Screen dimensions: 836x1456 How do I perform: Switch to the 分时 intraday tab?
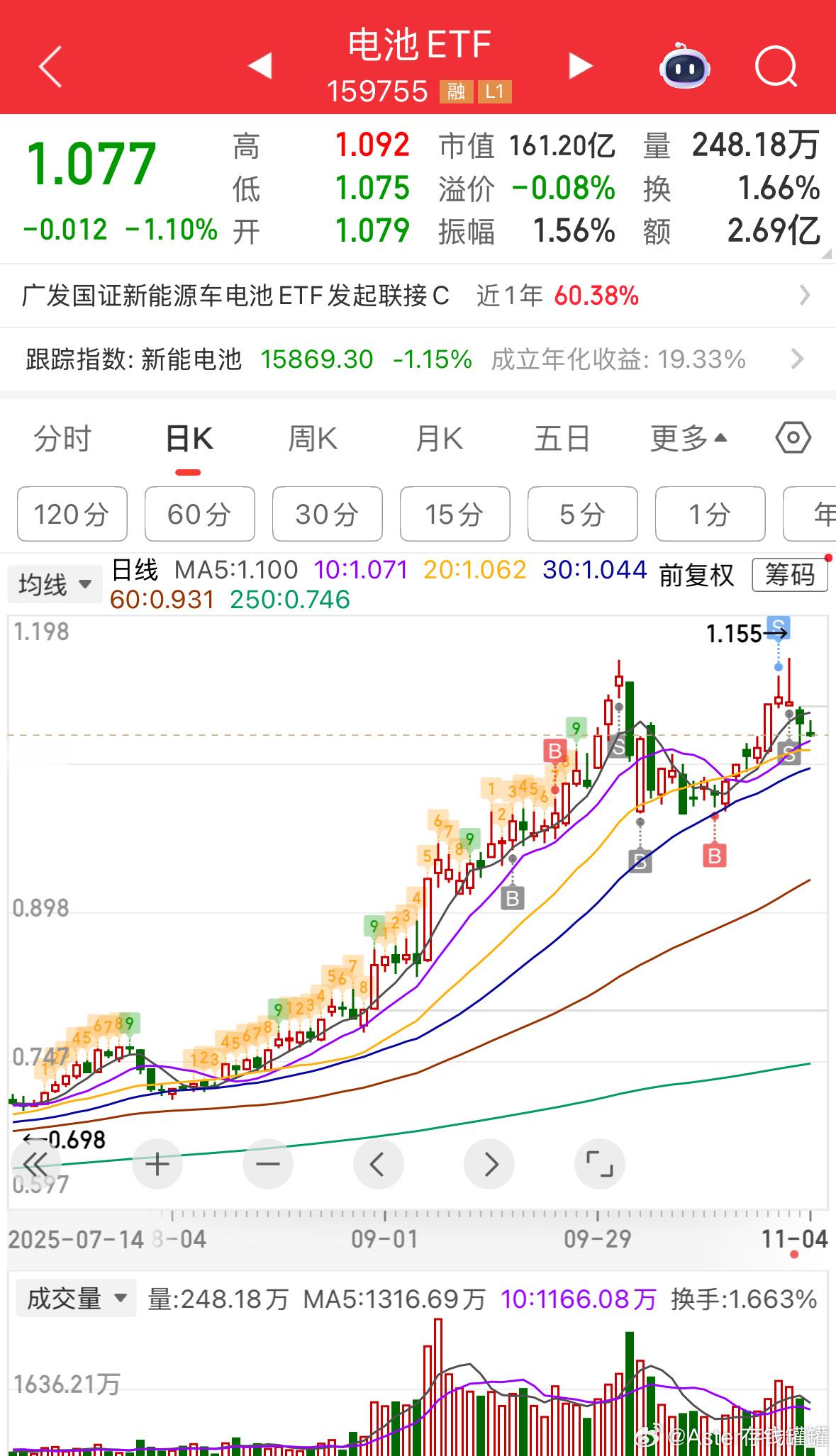(60, 438)
